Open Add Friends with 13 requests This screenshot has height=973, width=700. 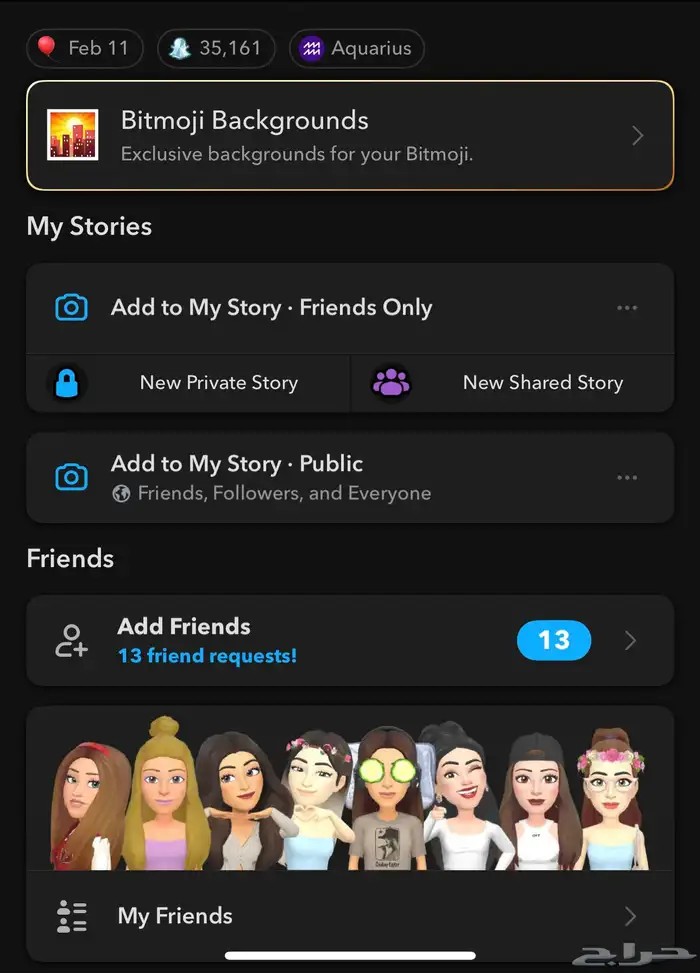(350, 640)
